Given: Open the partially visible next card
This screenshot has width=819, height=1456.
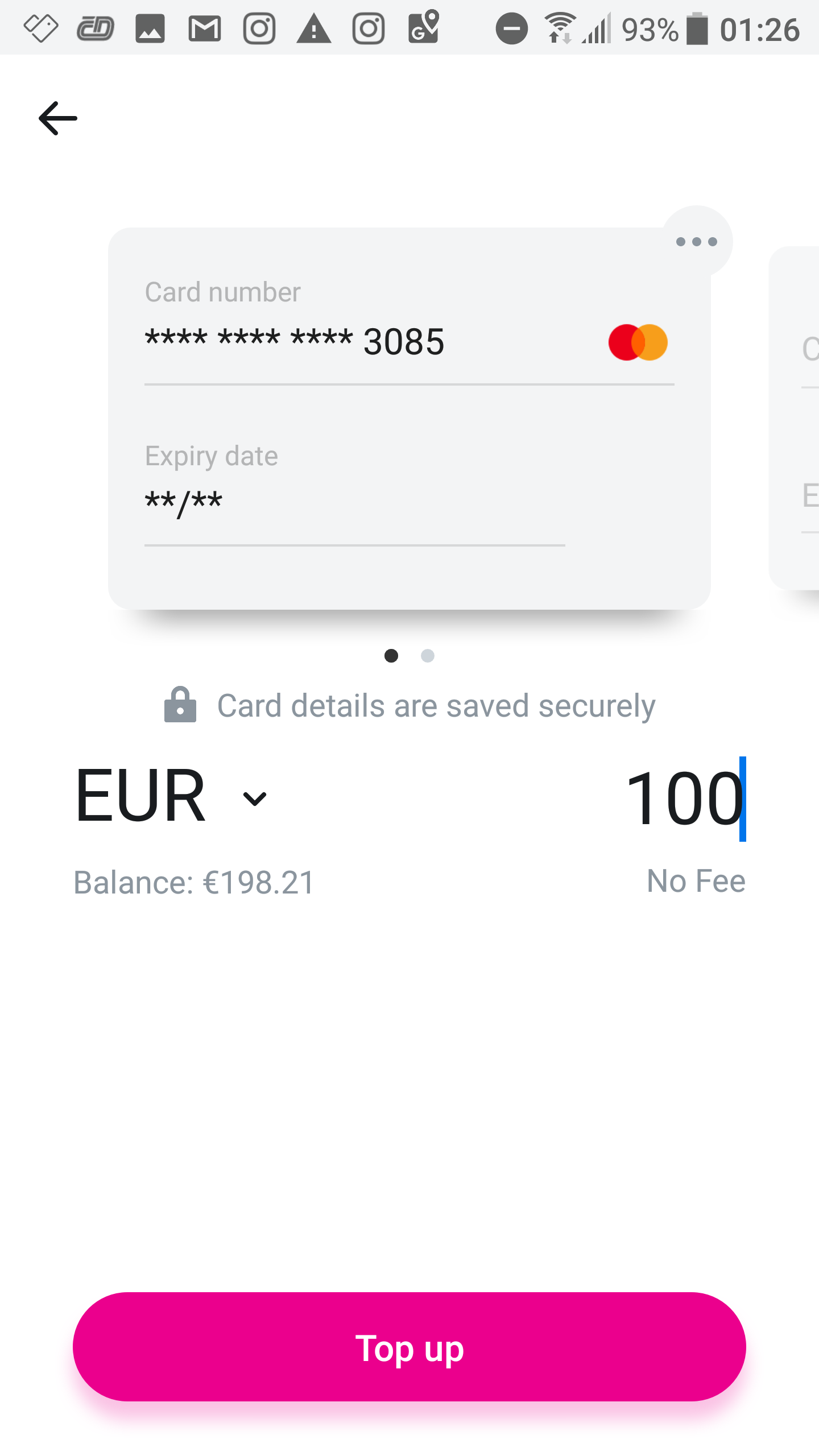Looking at the screenshot, I should (x=794, y=418).
